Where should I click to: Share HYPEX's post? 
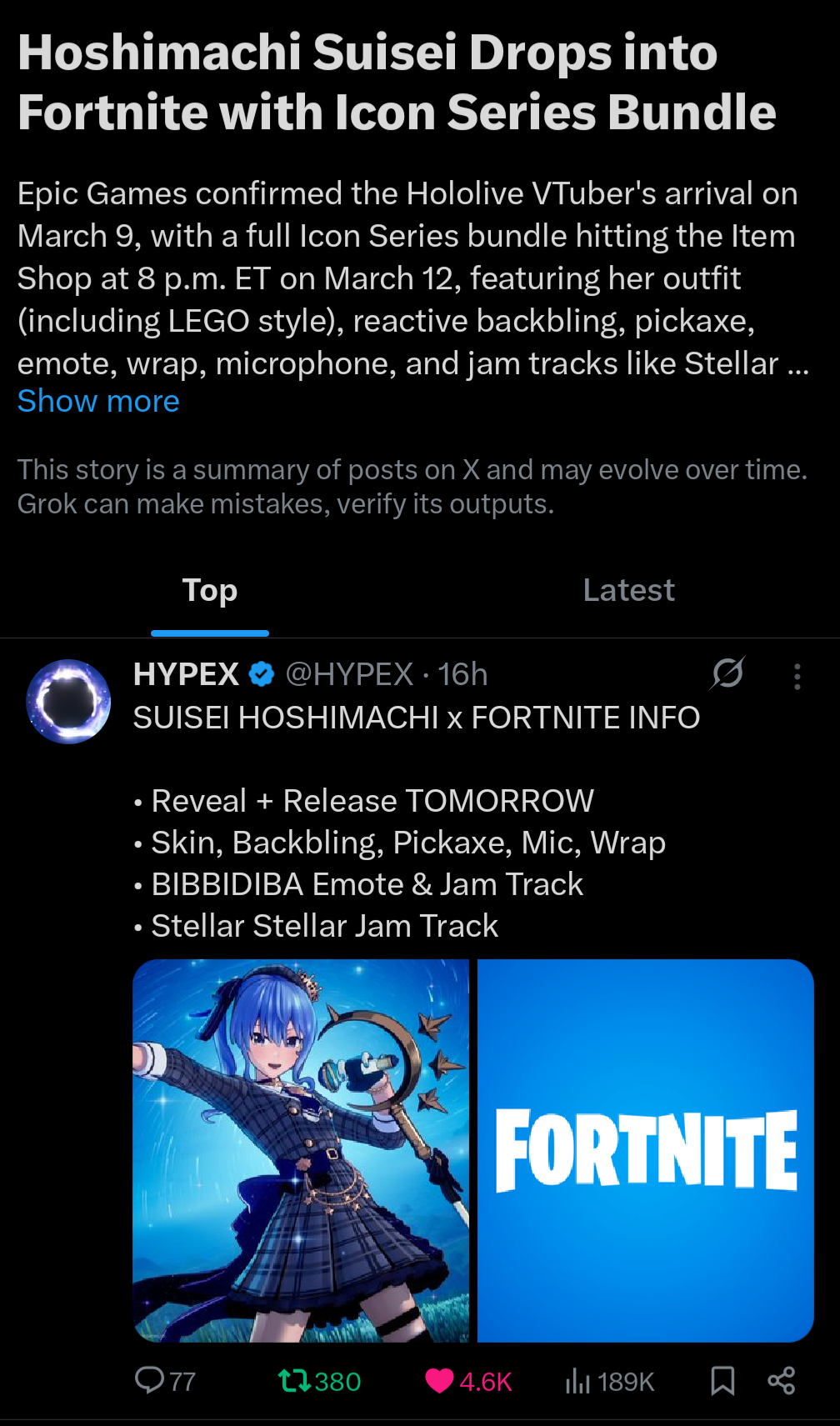(x=782, y=1381)
